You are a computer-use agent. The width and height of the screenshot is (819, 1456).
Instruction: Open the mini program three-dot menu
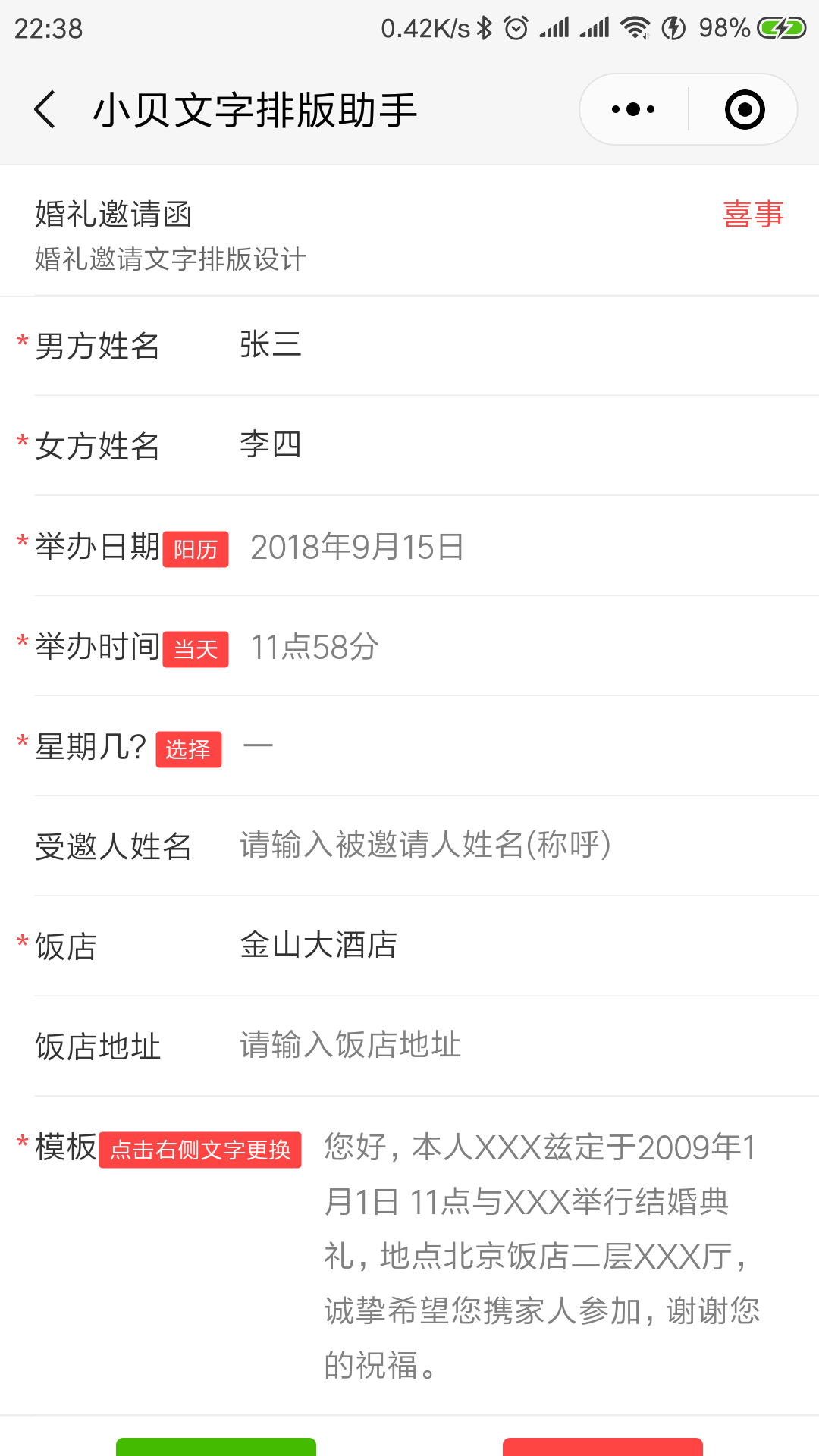click(x=634, y=109)
